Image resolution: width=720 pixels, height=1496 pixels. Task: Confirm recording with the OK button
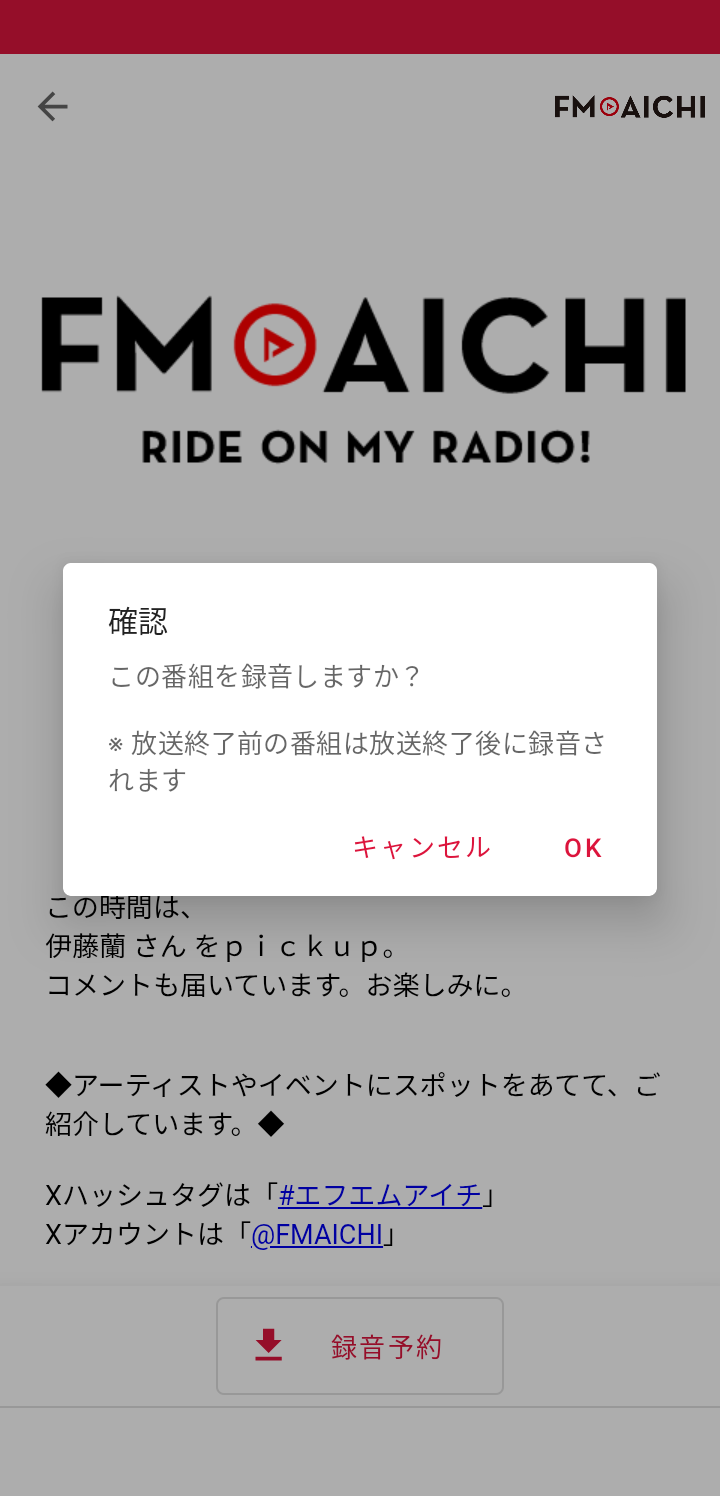583,848
